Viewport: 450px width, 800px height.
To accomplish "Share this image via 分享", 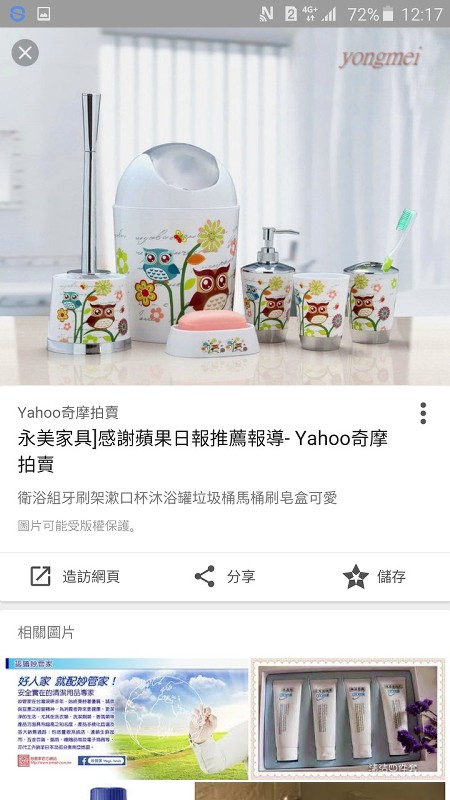I will click(x=225, y=577).
